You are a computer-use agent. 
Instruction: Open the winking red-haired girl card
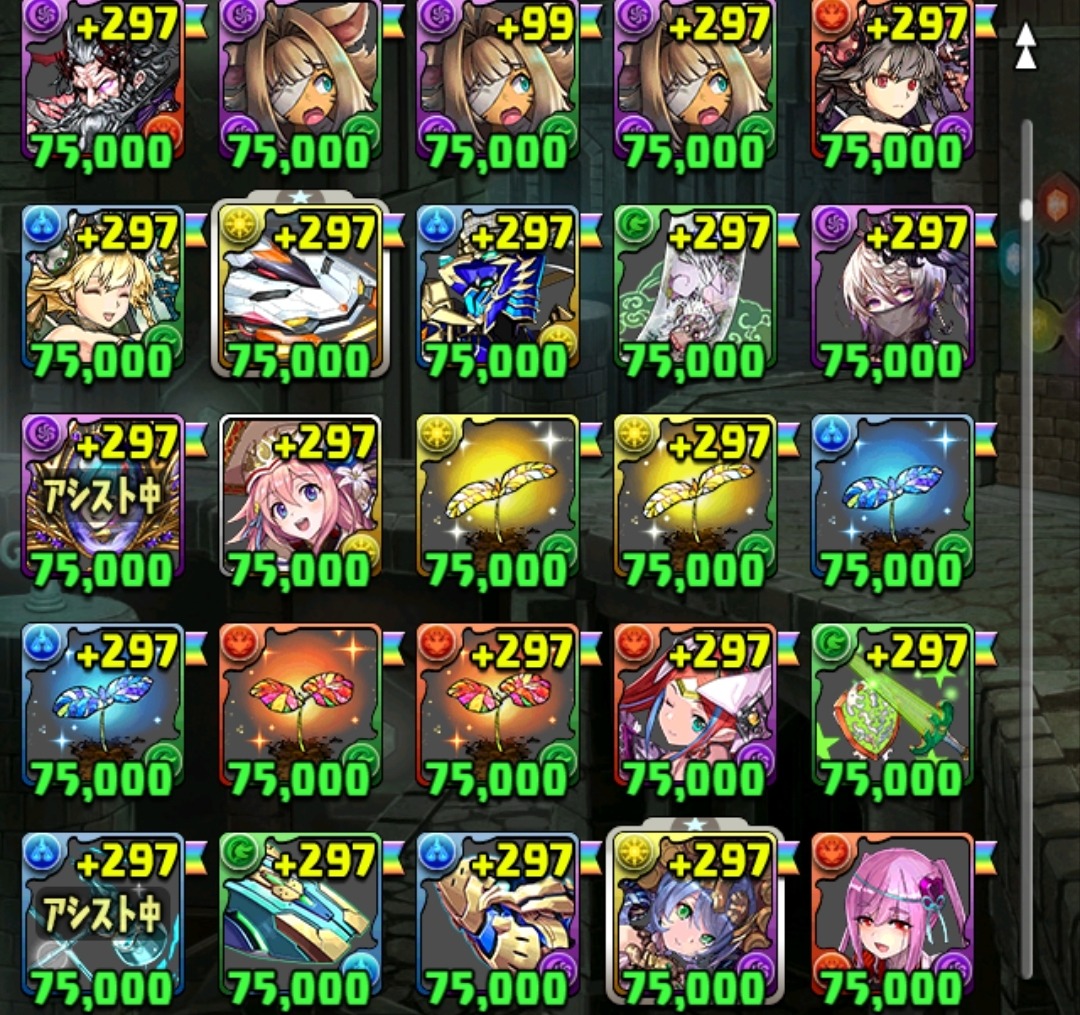(695, 707)
